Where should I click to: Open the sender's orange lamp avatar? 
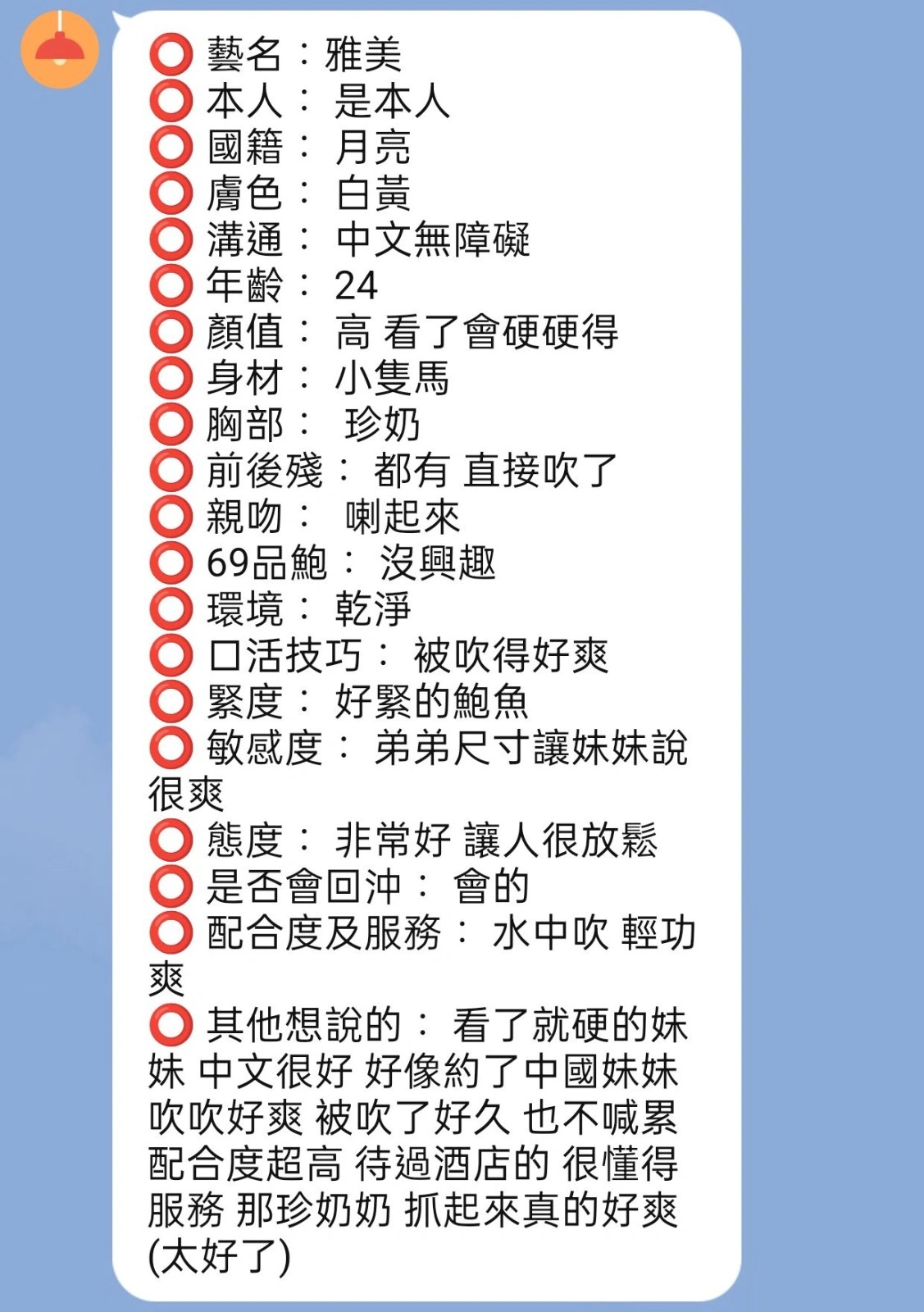[x=59, y=49]
